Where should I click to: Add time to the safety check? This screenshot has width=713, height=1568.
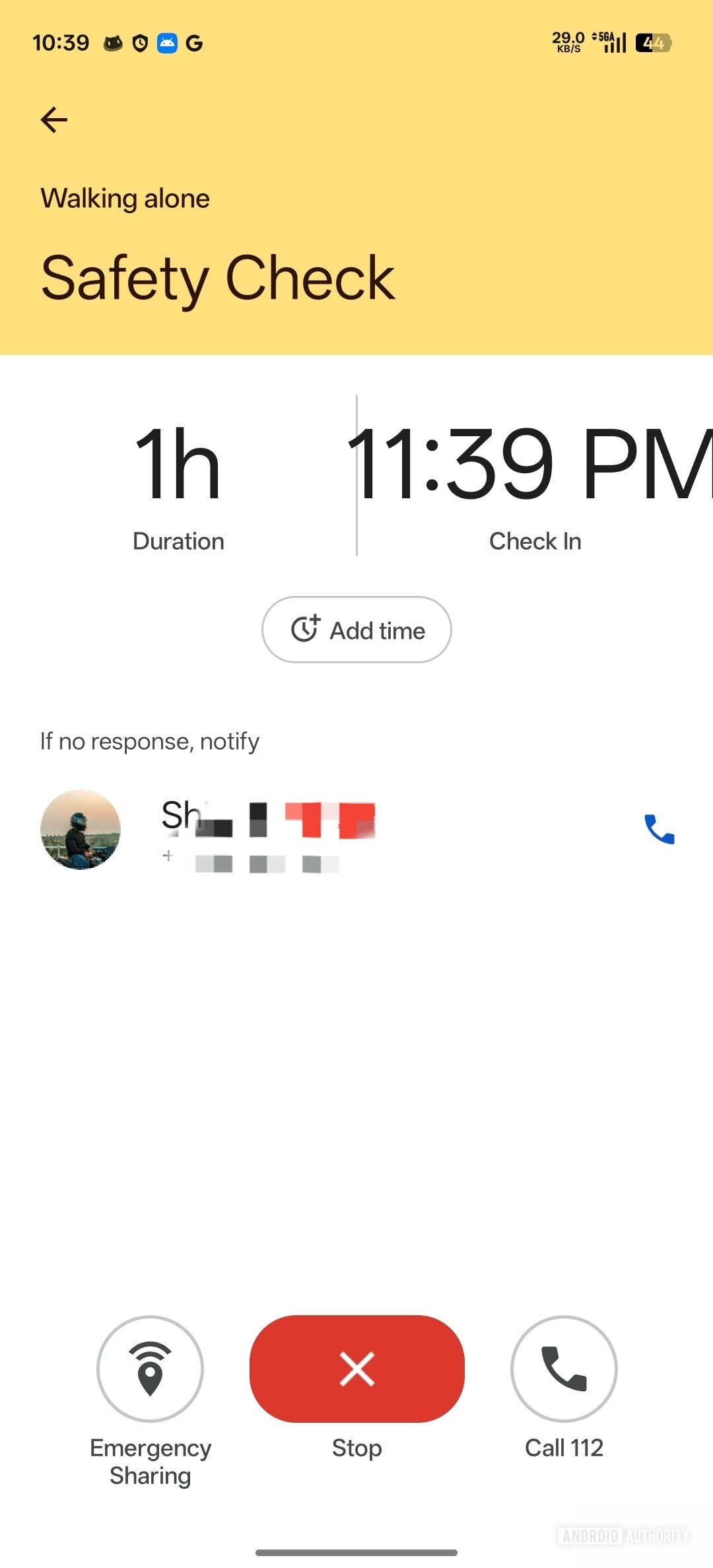coord(356,630)
